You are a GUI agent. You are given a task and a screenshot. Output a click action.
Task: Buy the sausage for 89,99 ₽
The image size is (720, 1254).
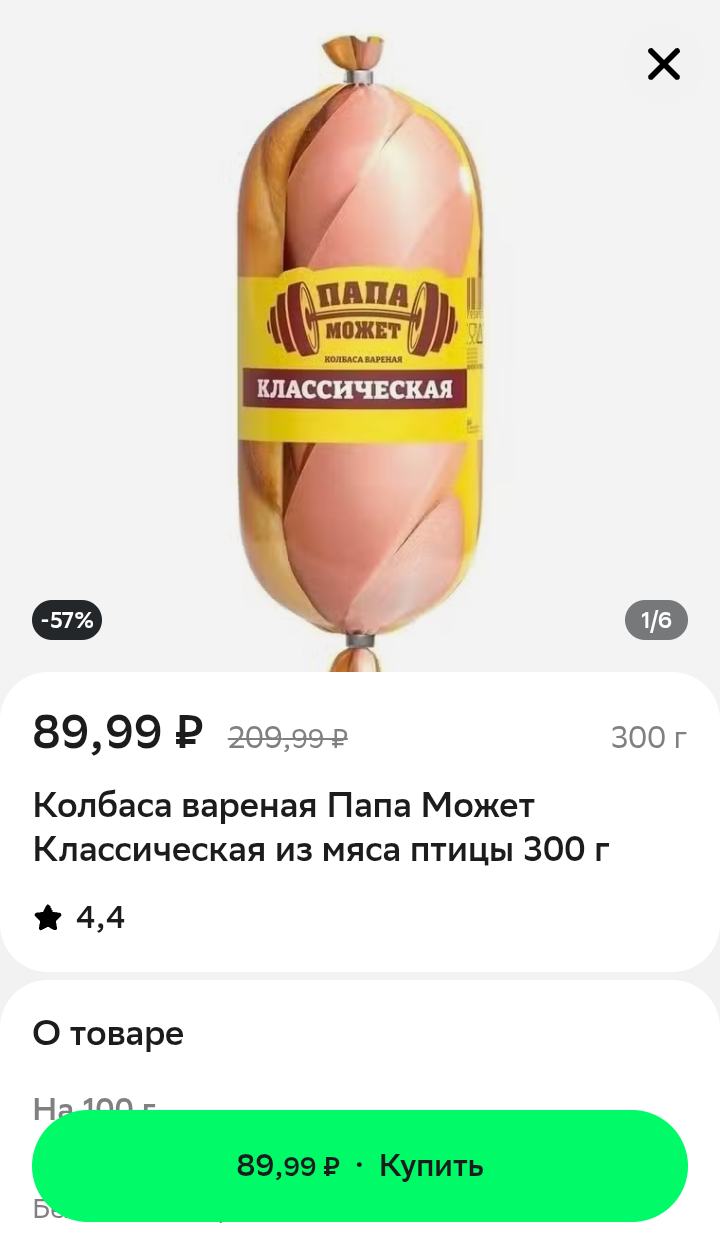(x=360, y=1165)
